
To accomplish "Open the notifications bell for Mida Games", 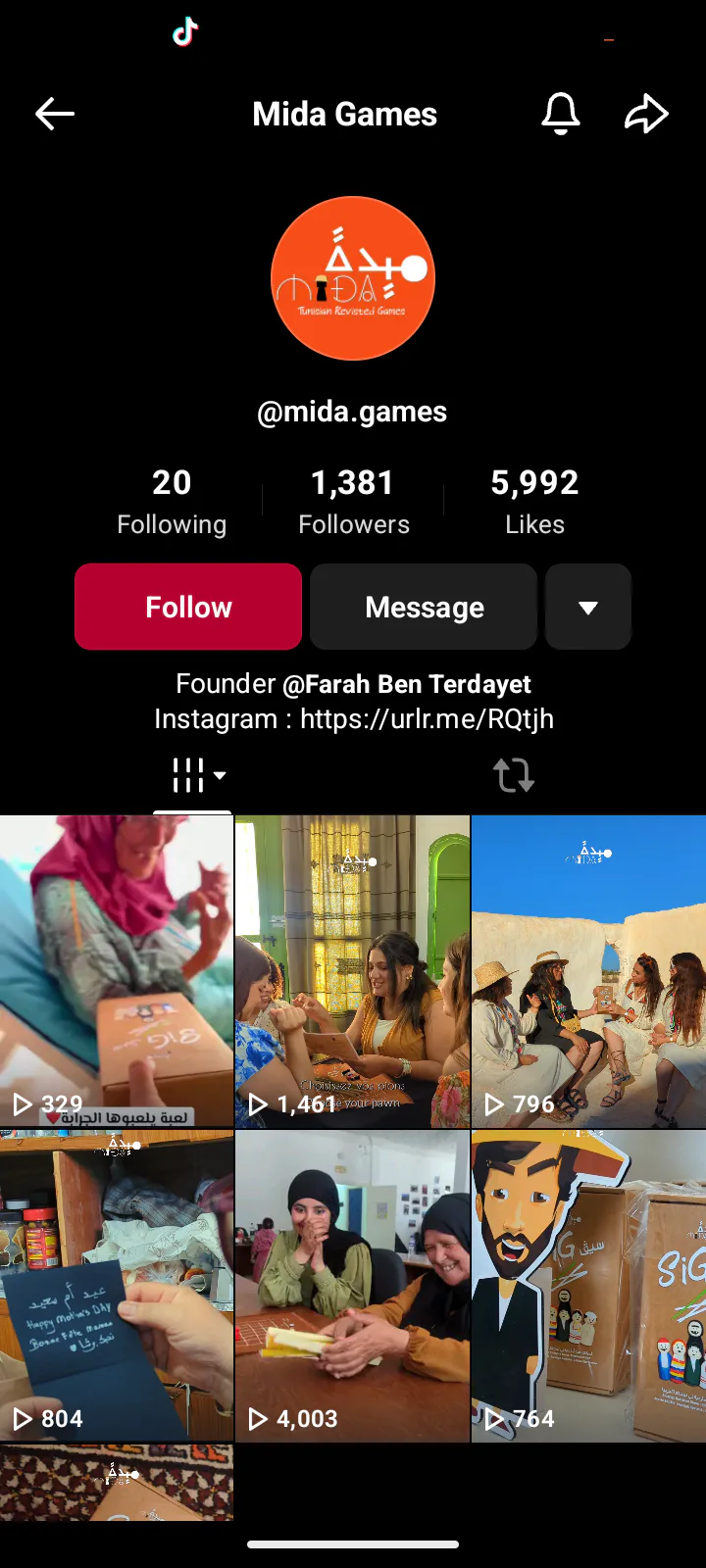I will (x=561, y=114).
